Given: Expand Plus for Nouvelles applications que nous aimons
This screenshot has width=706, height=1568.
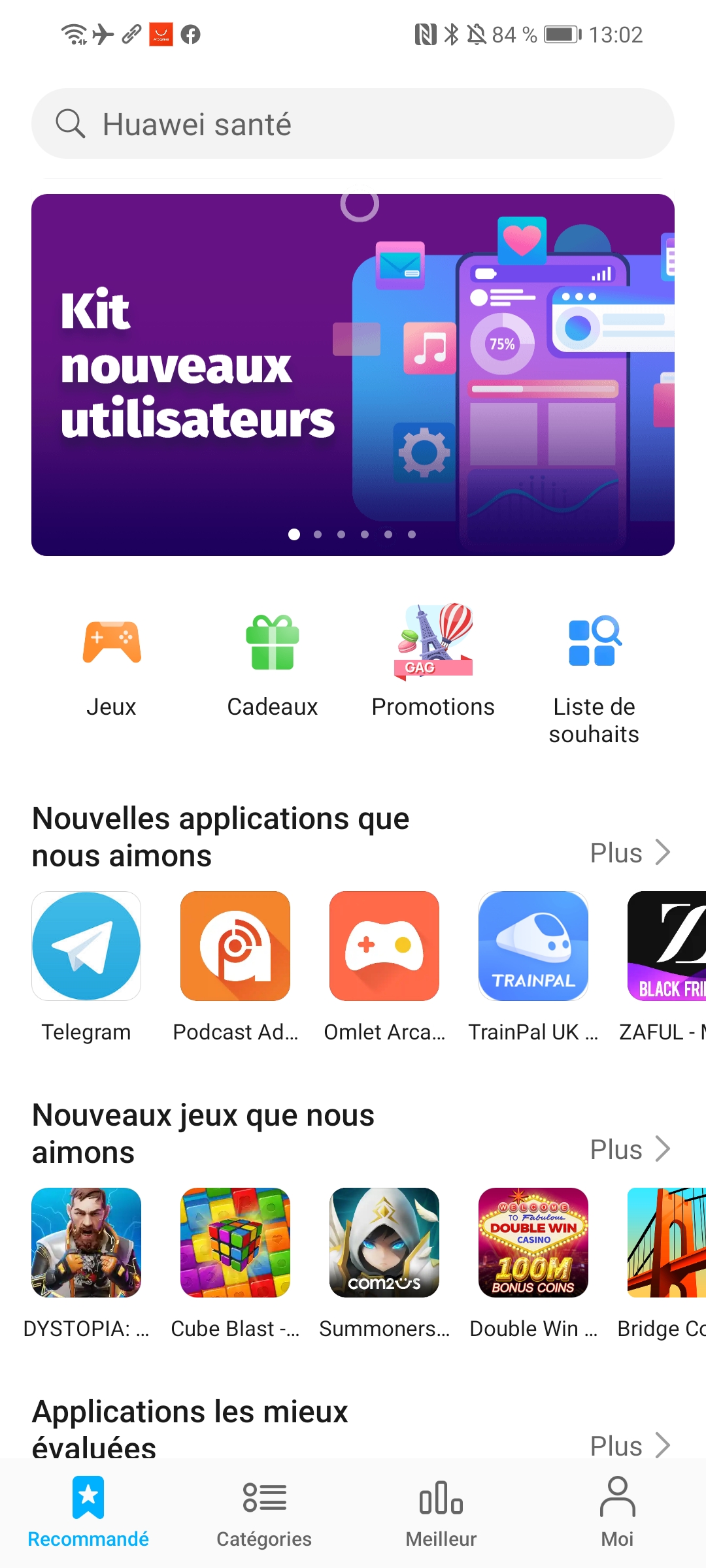Looking at the screenshot, I should 630,852.
